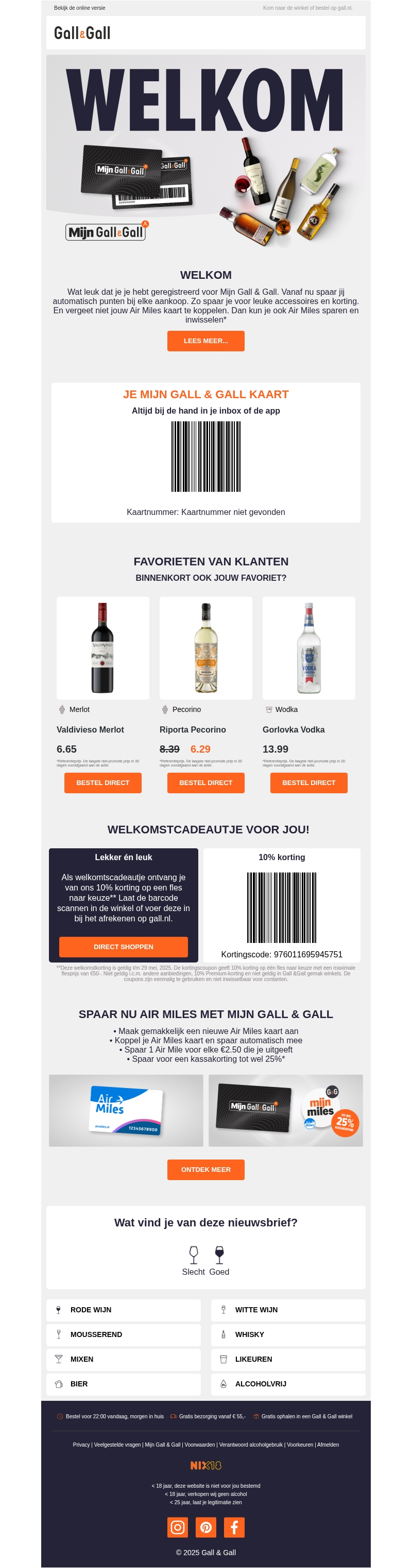Order the Valdivieso Merlot directly
Screen dimensions: 412x1568
coord(102,783)
